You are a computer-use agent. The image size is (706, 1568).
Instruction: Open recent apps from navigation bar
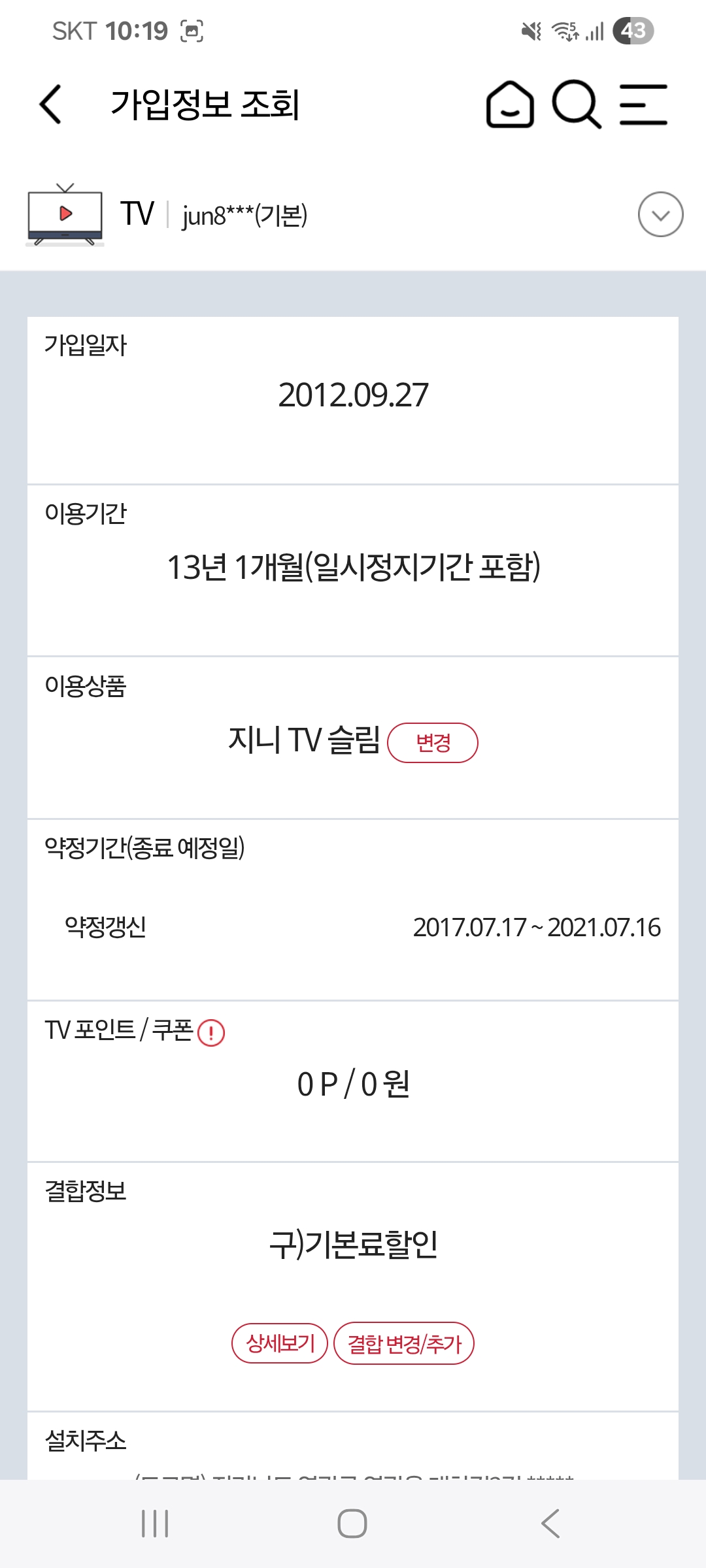155,1524
